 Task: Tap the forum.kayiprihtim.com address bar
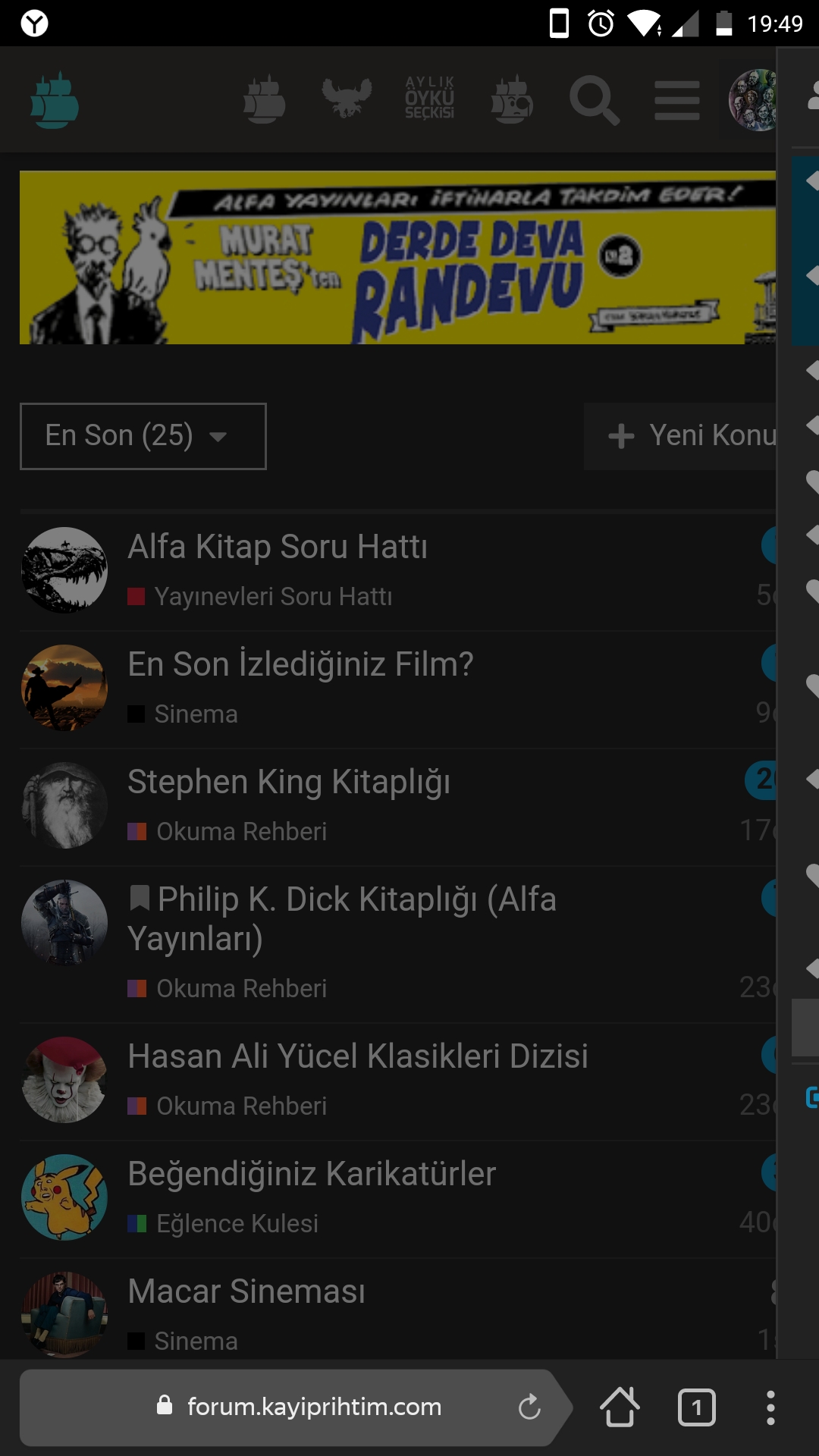click(314, 1407)
